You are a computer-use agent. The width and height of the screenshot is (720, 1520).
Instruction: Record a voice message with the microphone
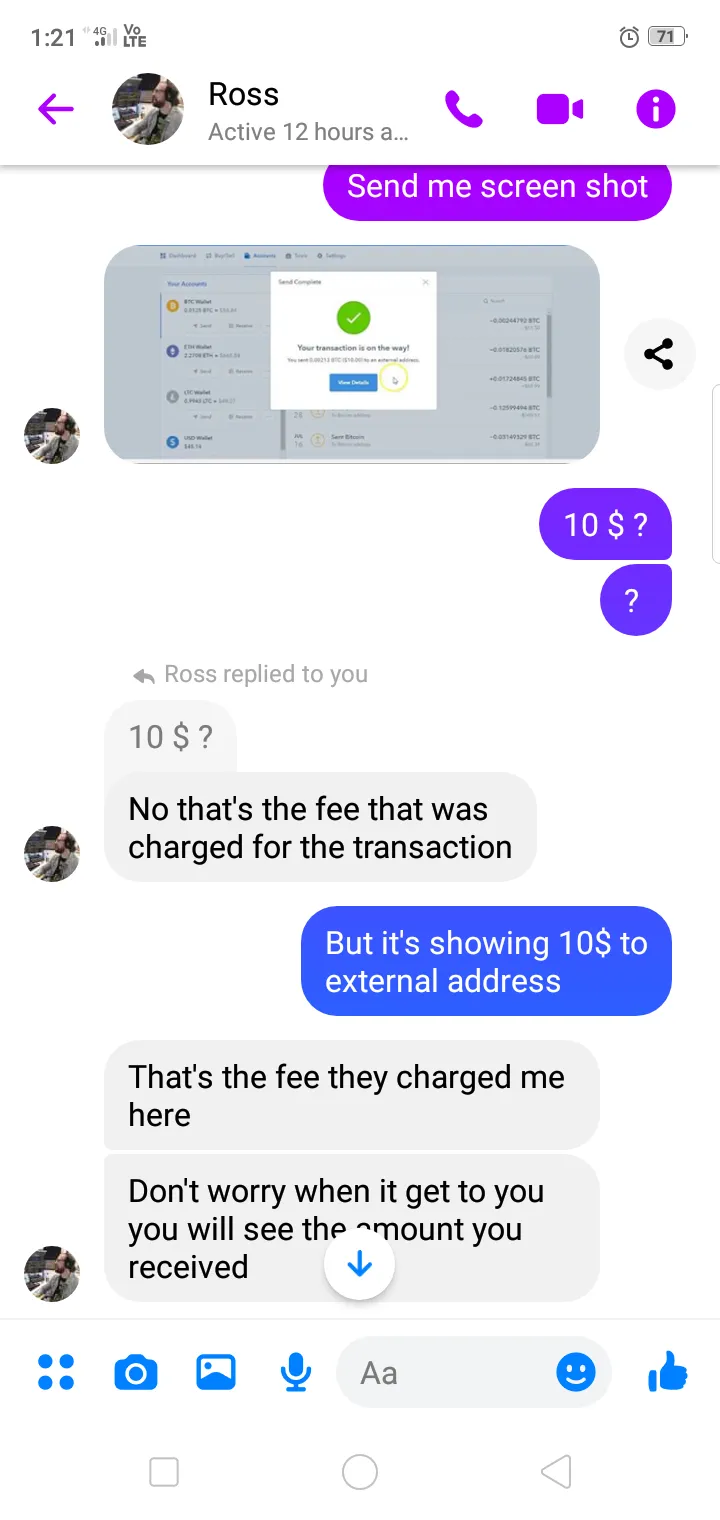pyautogui.click(x=296, y=1372)
